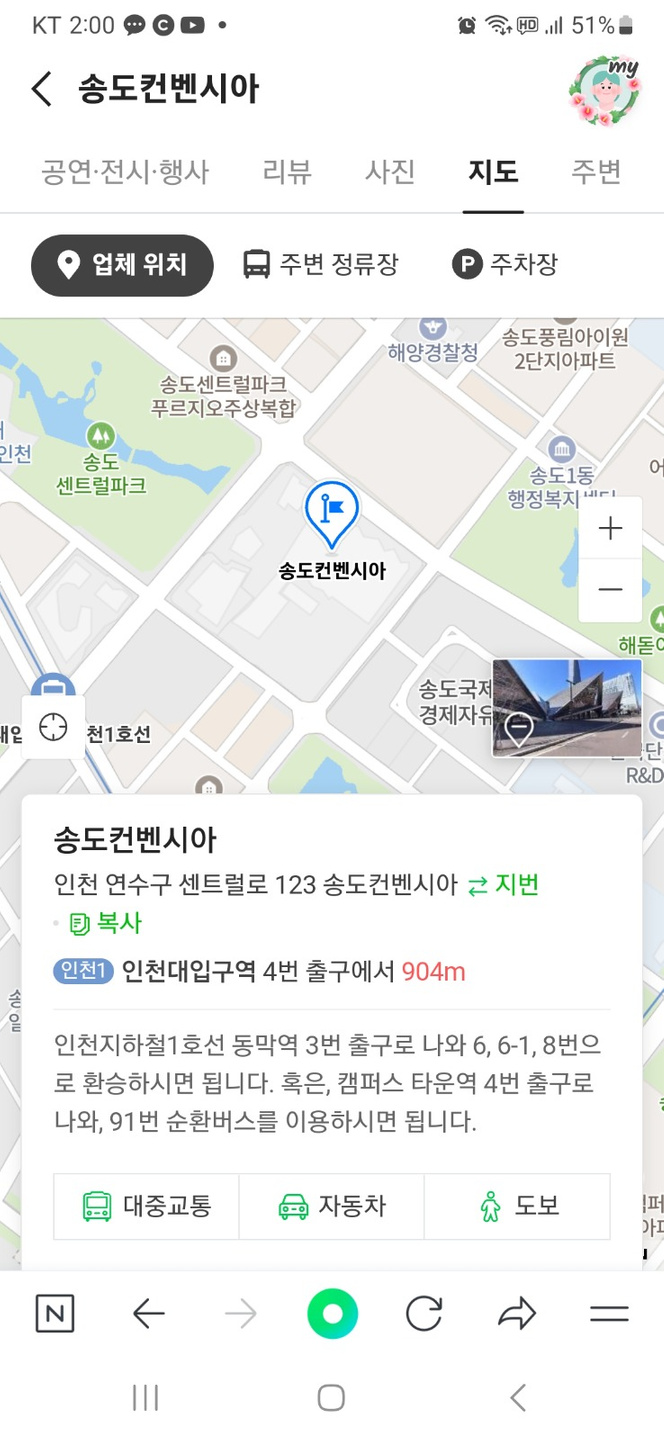The height and width of the screenshot is (1440, 664).
Task: Copy the address with 복사
Action: click(107, 923)
